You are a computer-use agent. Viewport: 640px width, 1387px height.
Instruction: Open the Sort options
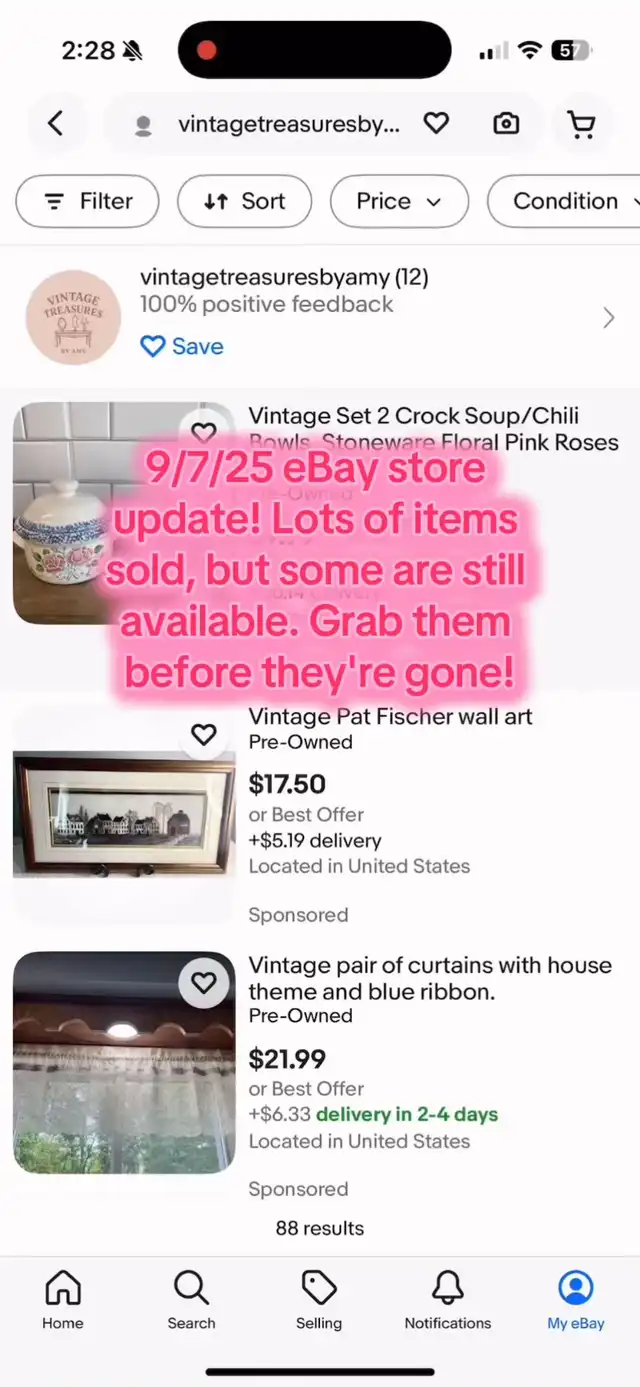(245, 201)
